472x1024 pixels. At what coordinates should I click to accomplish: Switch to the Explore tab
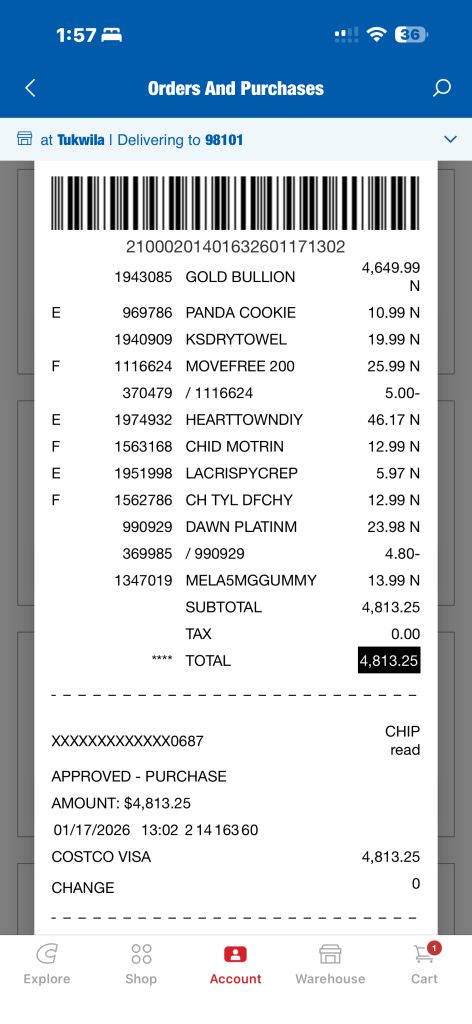pyautogui.click(x=47, y=965)
